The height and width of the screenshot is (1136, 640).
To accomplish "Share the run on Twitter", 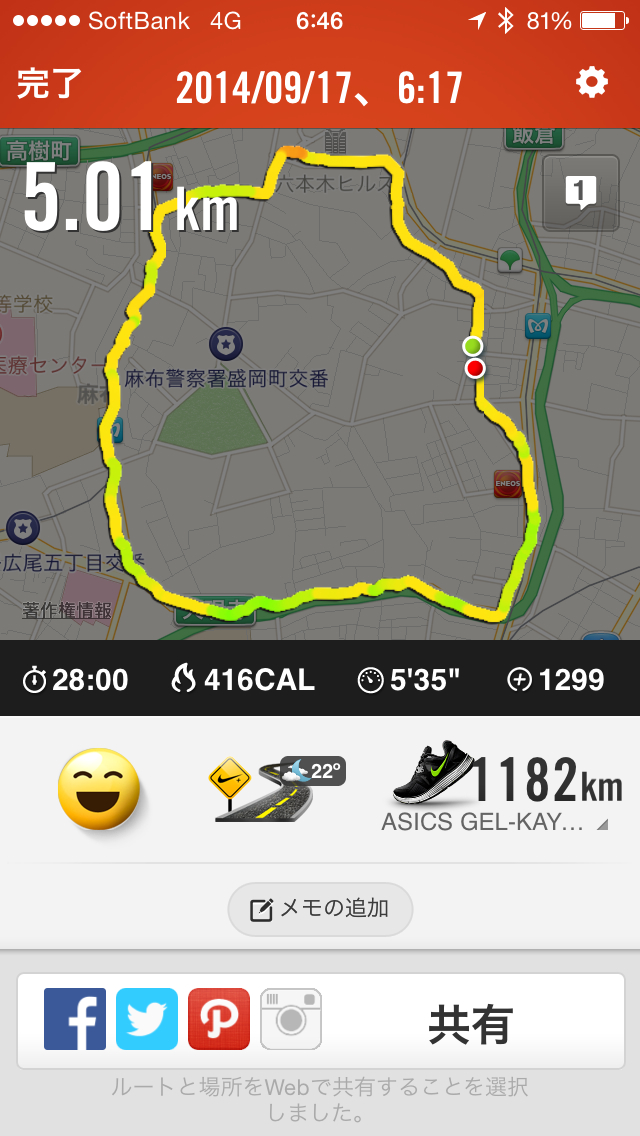I will [x=147, y=1019].
